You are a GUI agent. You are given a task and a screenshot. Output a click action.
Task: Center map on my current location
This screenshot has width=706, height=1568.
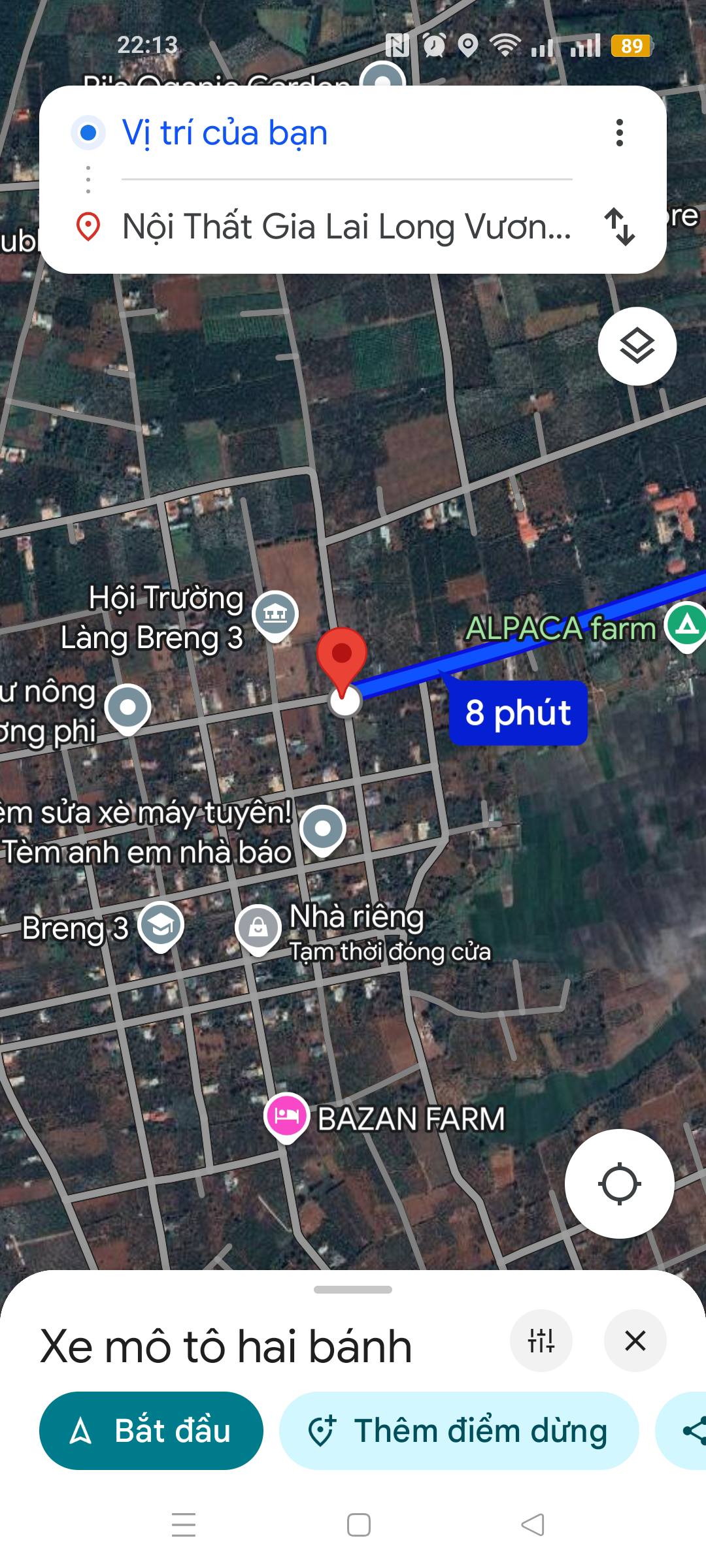click(x=619, y=1183)
